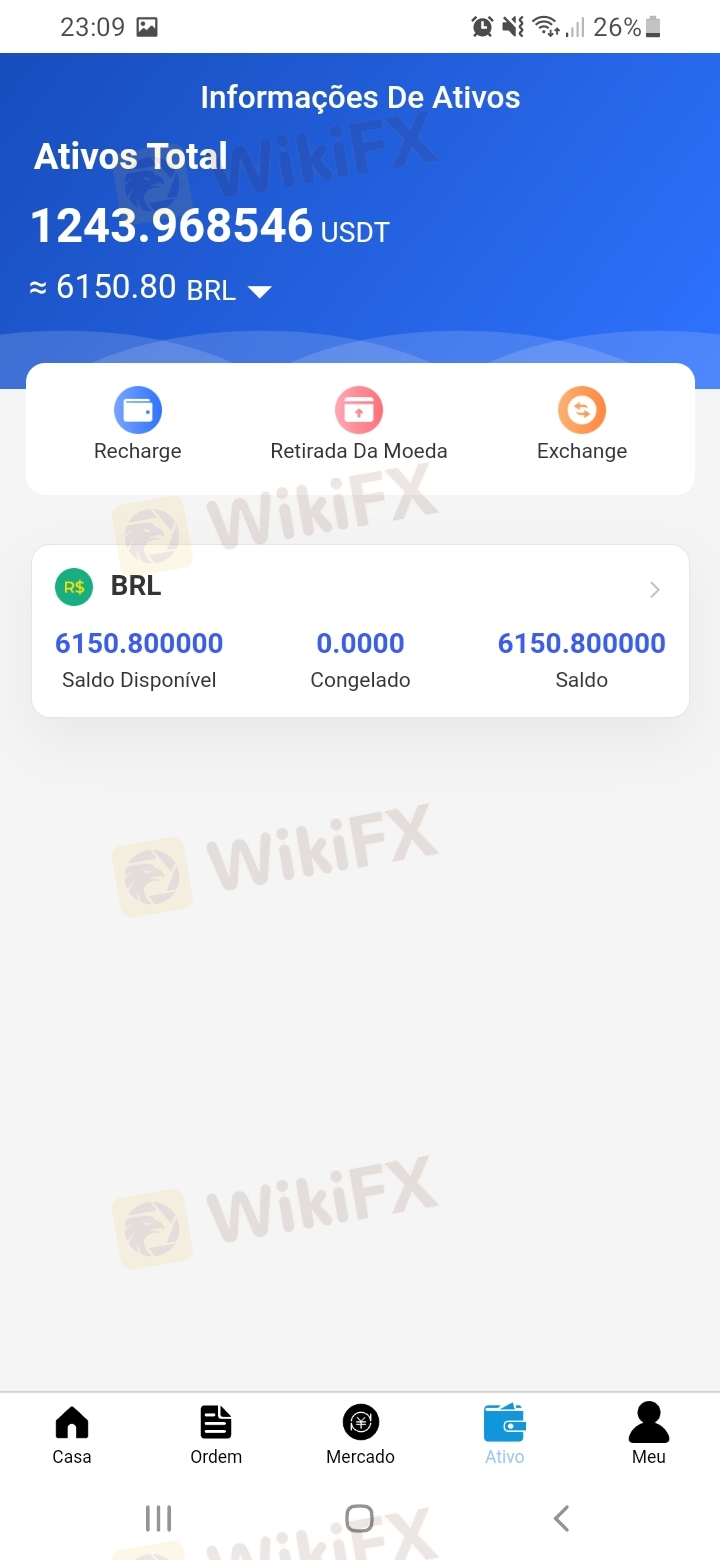Switch to the Casa tab
This screenshot has width=720, height=1560.
(x=72, y=1435)
